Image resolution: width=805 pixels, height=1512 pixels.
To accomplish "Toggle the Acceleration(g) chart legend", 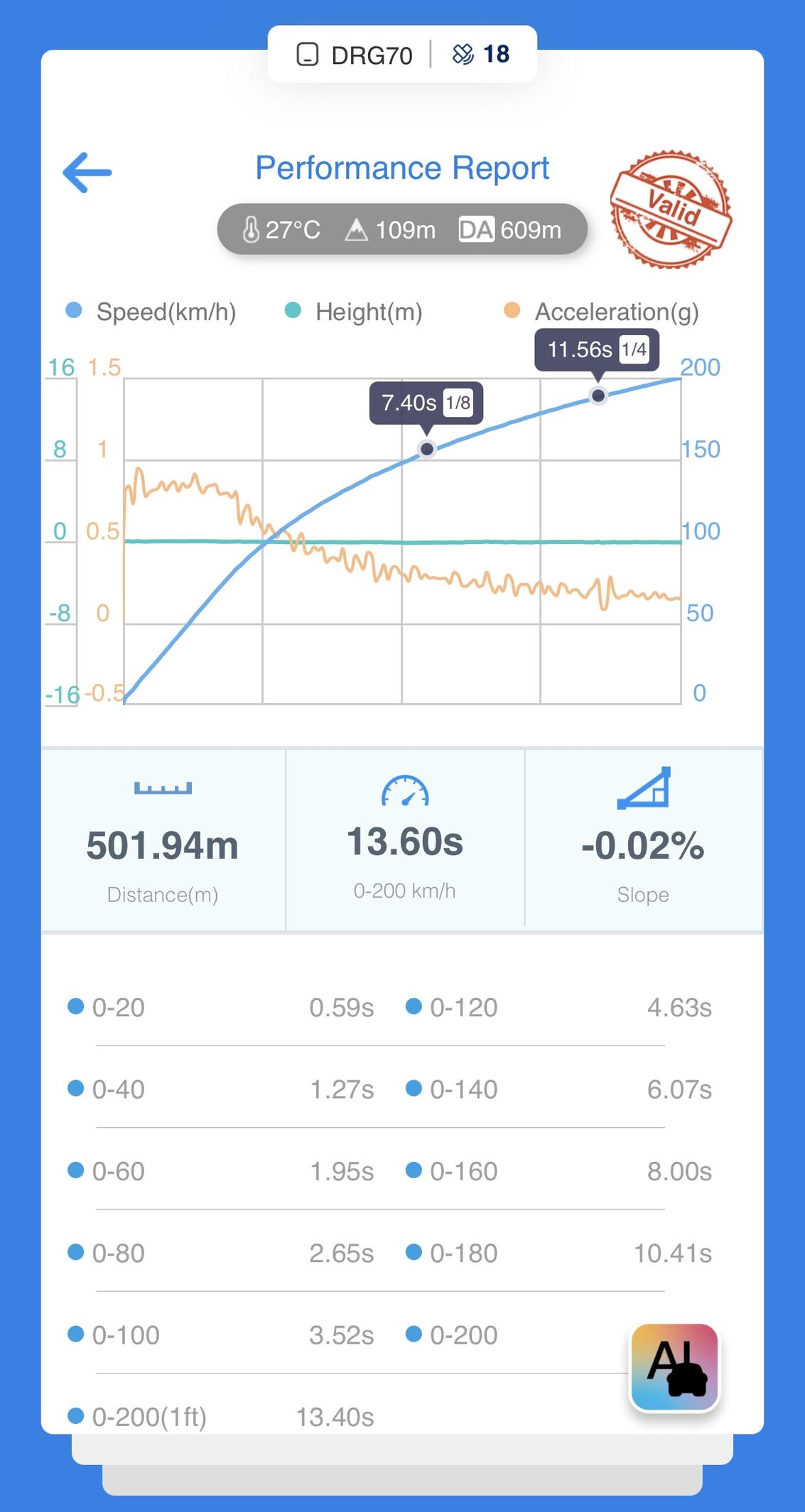I will point(601,311).
